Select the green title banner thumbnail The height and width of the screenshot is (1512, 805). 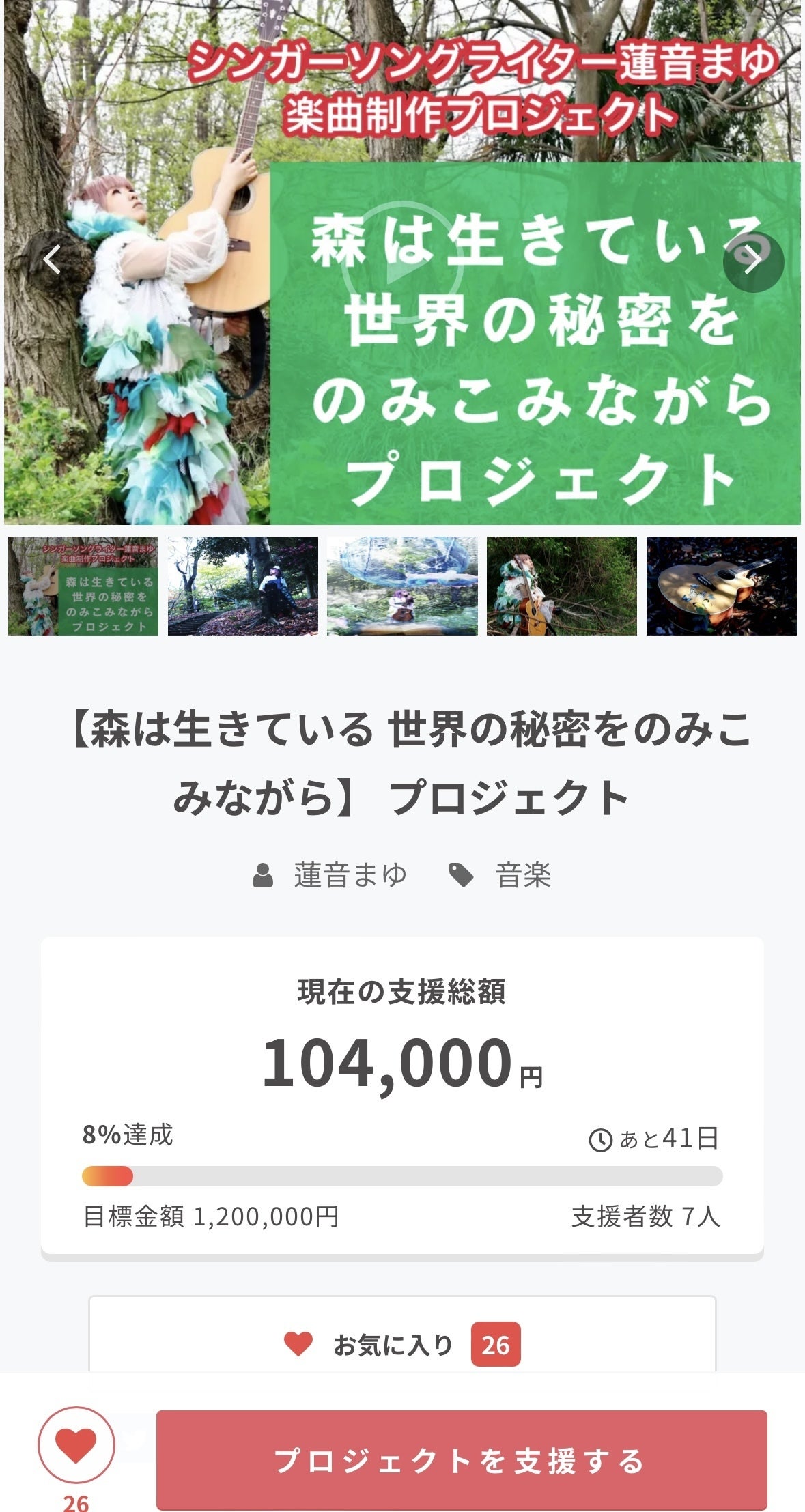(83, 586)
